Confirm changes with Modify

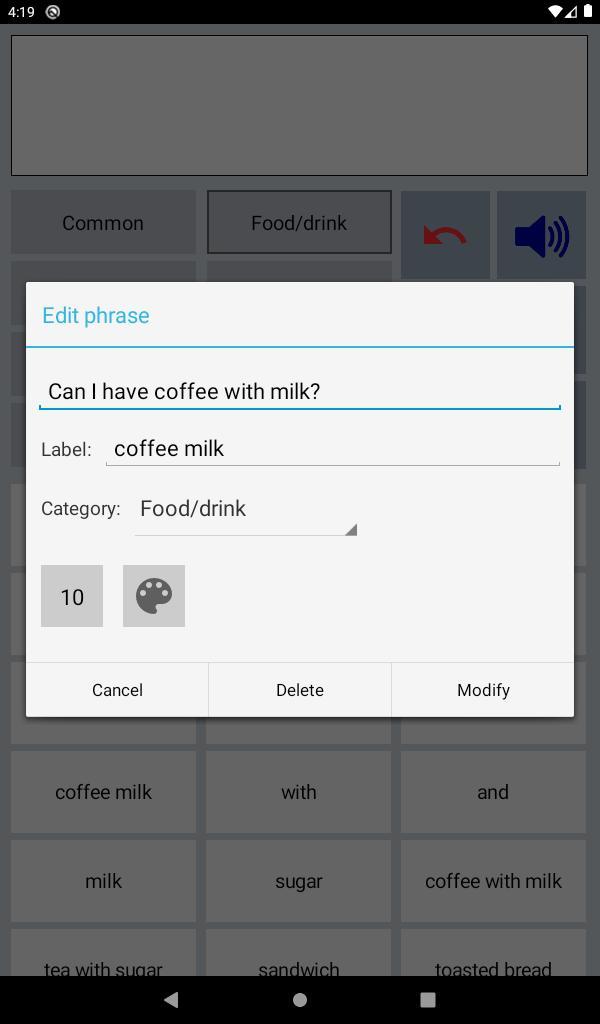pyautogui.click(x=483, y=690)
